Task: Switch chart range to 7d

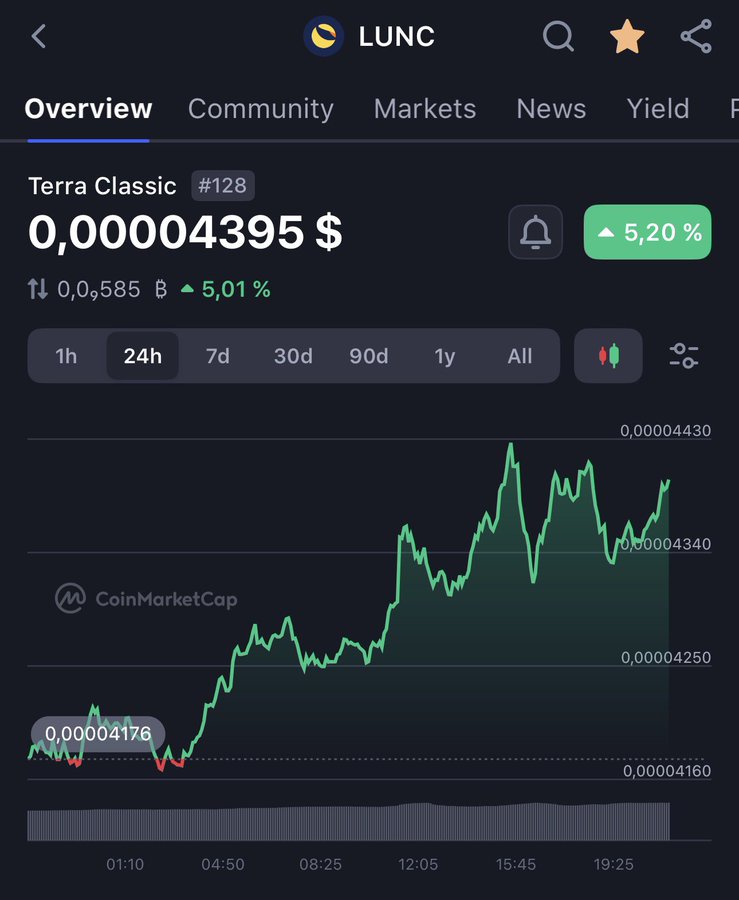Action: pyautogui.click(x=217, y=356)
